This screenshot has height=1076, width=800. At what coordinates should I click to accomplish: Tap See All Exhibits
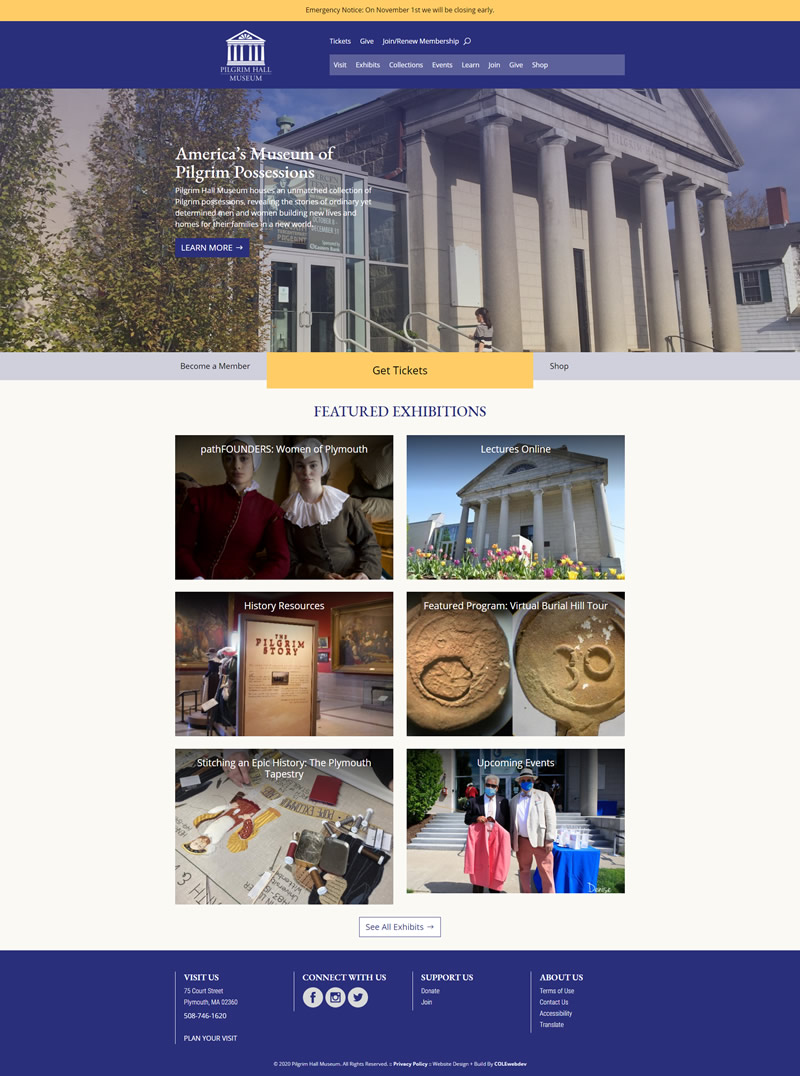pyautogui.click(x=400, y=927)
